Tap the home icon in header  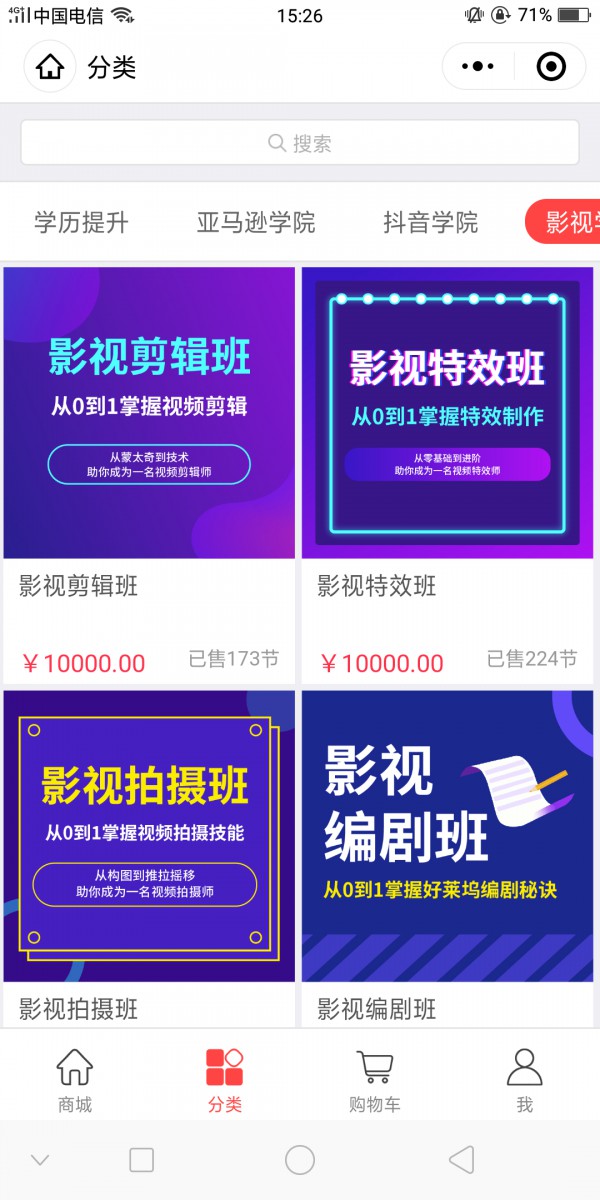(50, 68)
